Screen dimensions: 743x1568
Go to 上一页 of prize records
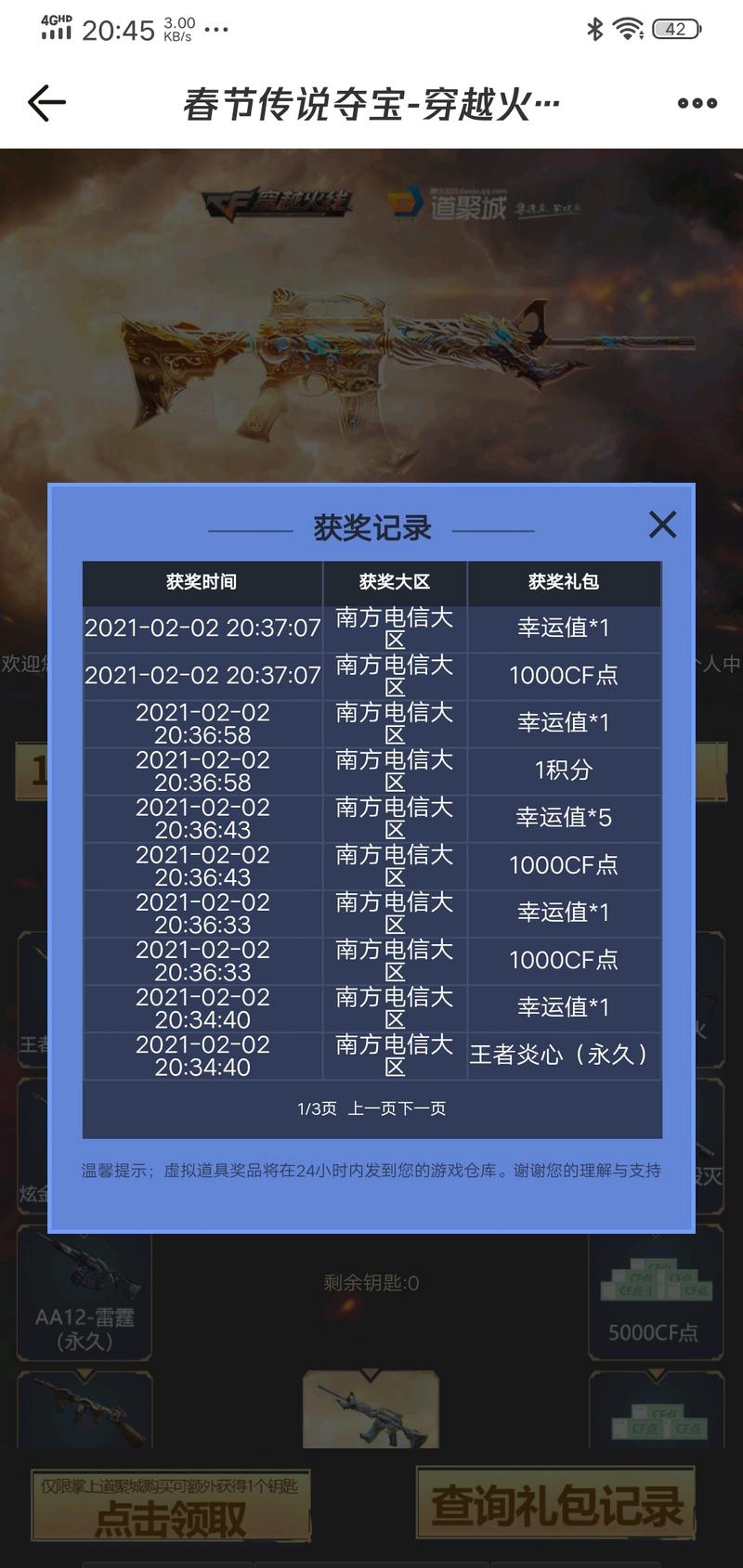tap(372, 1108)
